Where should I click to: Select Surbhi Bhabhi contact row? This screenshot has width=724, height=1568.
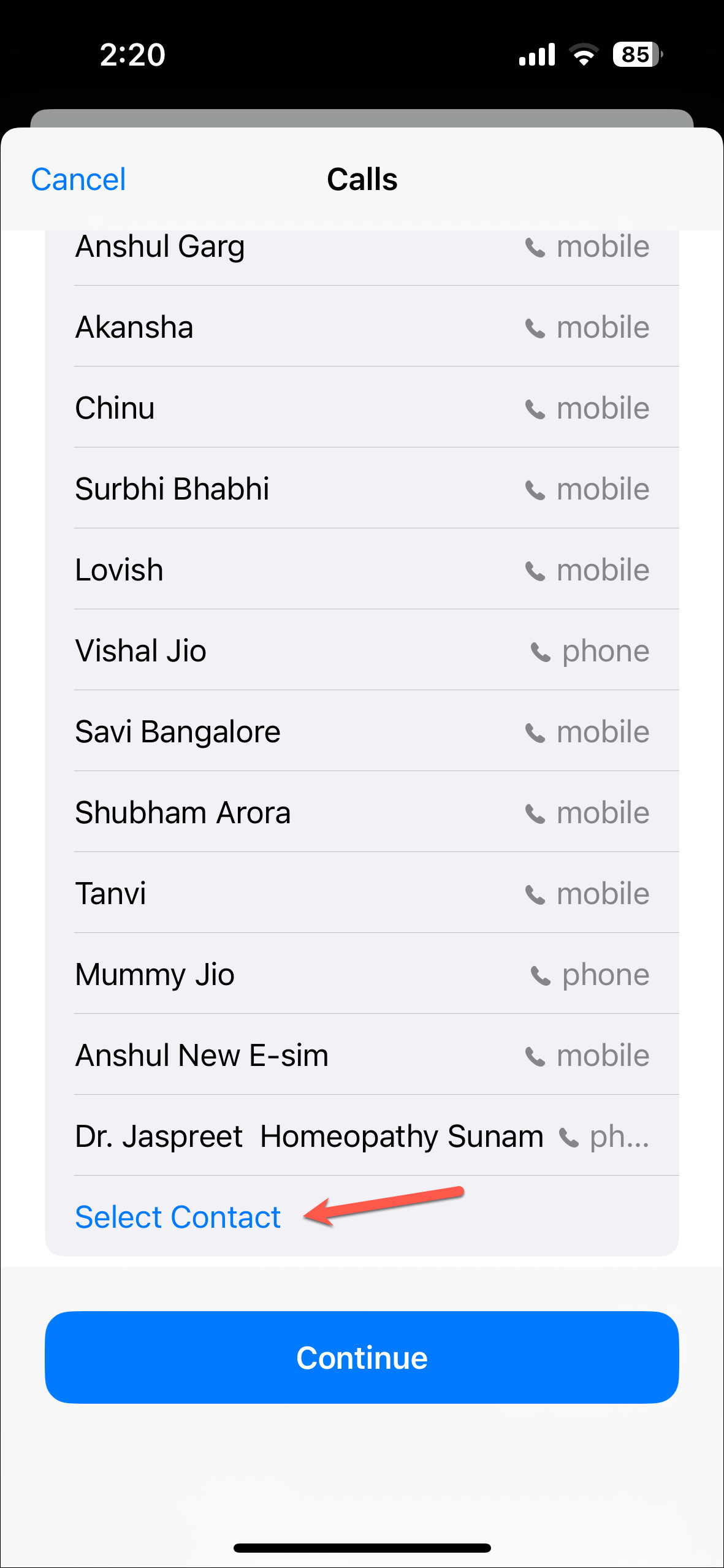(362, 489)
